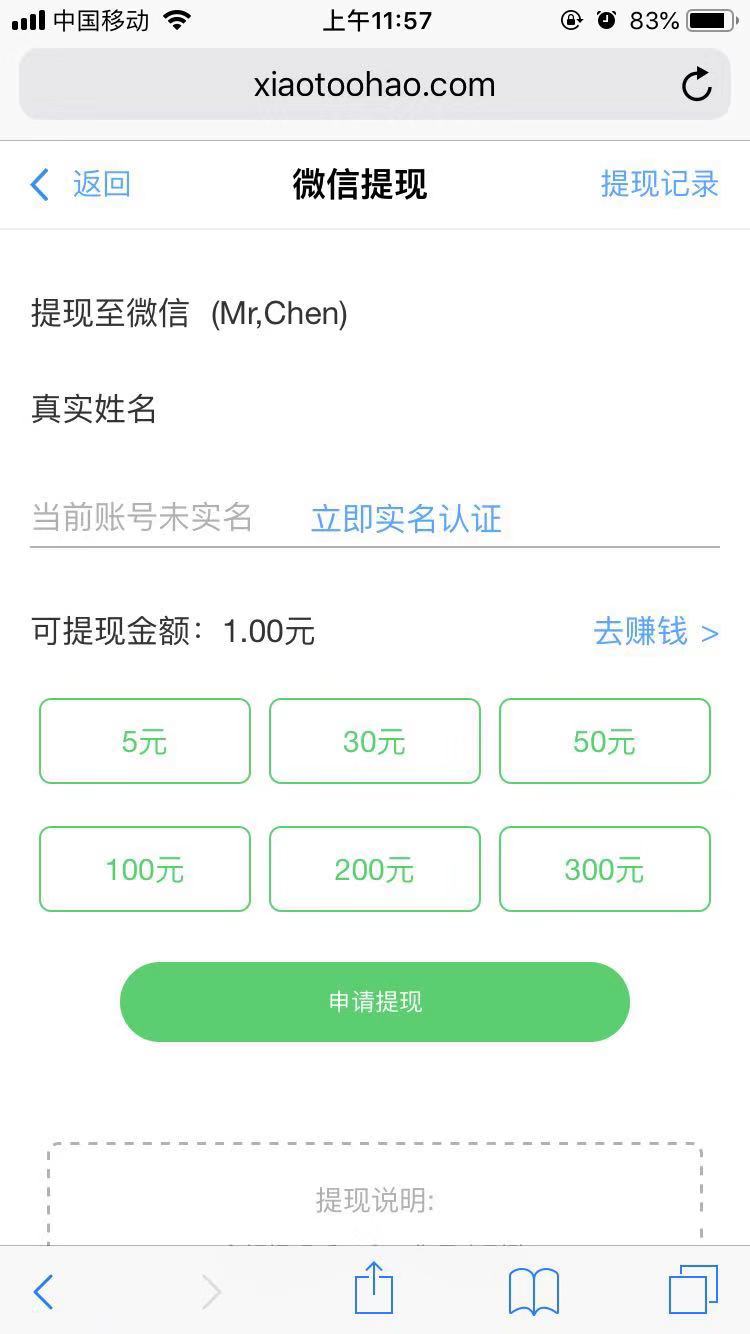This screenshot has width=750, height=1334.
Task: Pick the 200元 amount
Action: coord(375,869)
